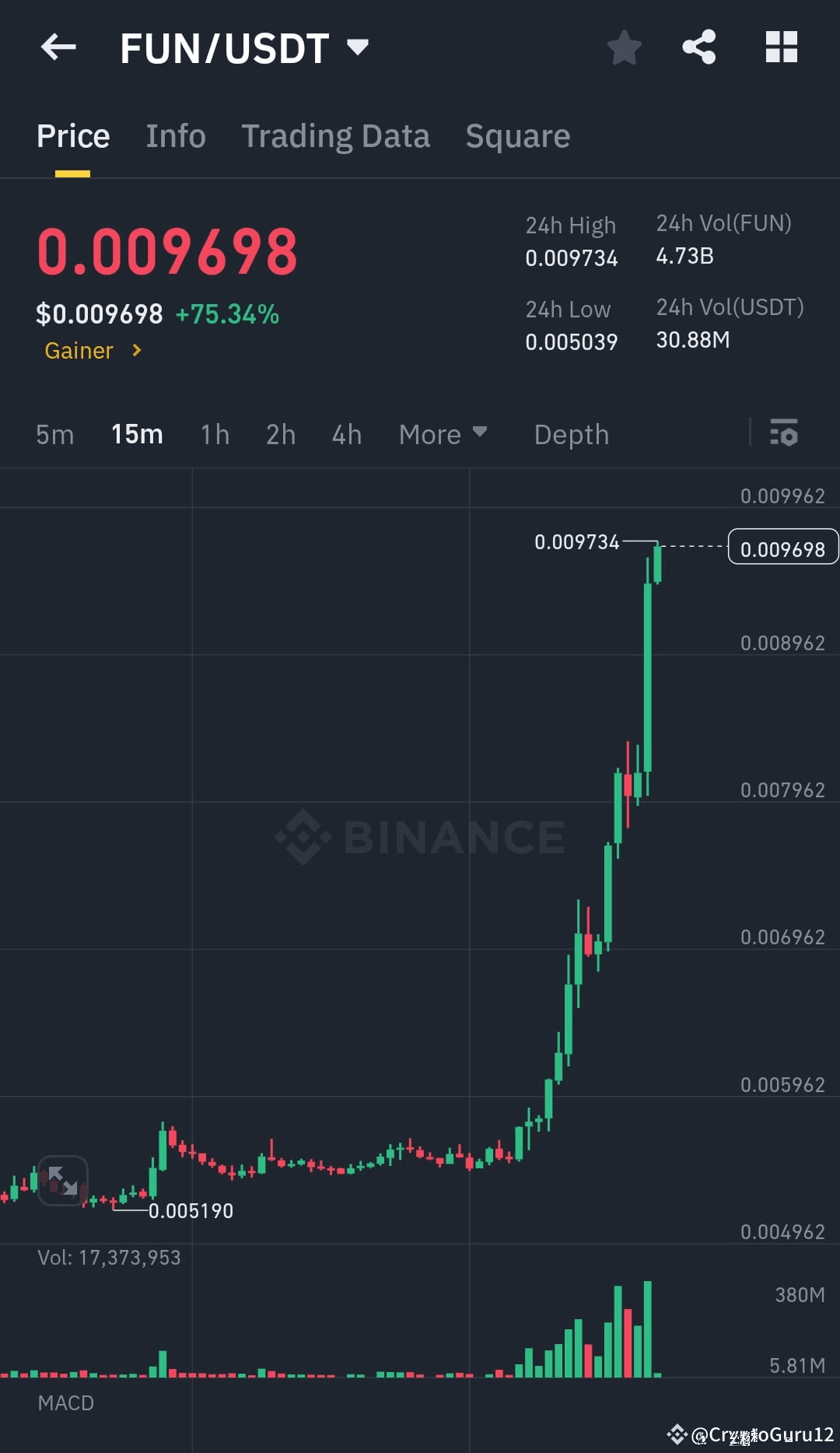Tap the back arrow to exit chart
This screenshot has width=840, height=1453.
click(58, 47)
